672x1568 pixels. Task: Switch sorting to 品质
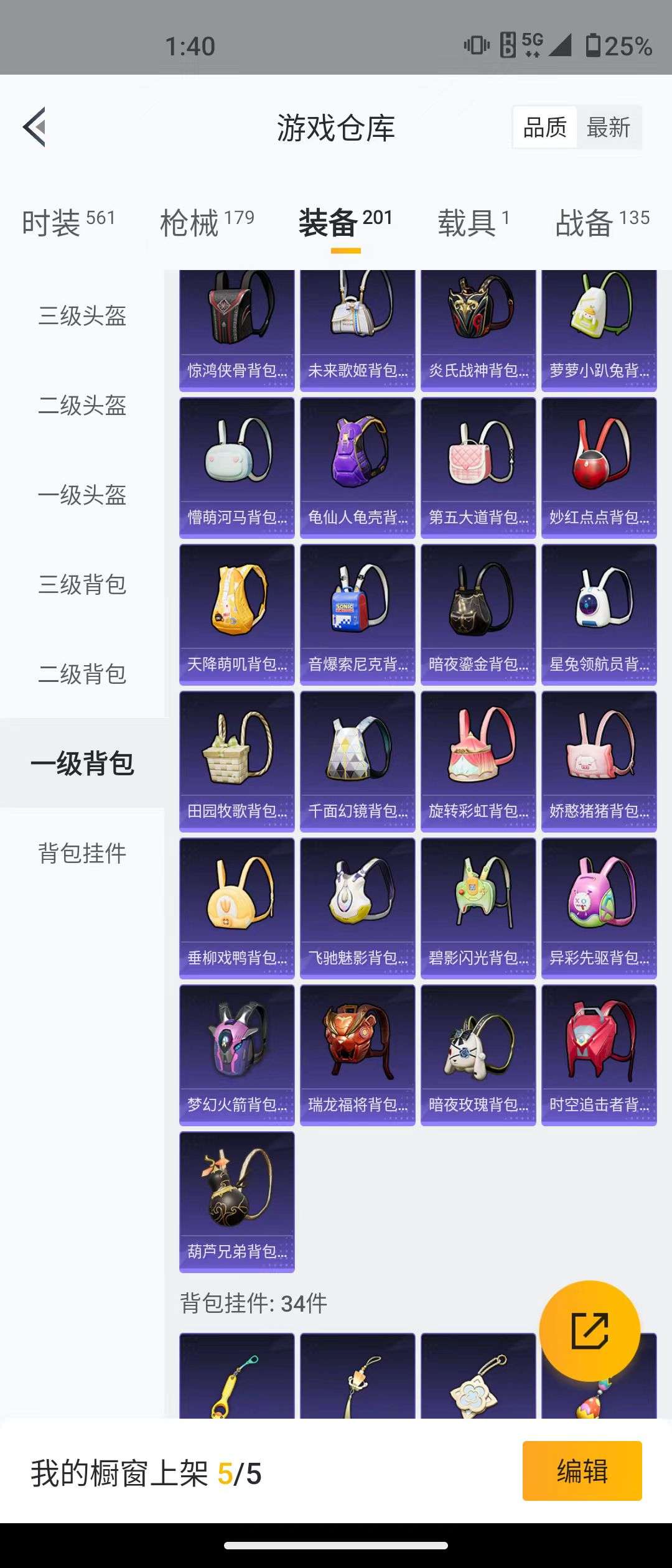click(544, 128)
